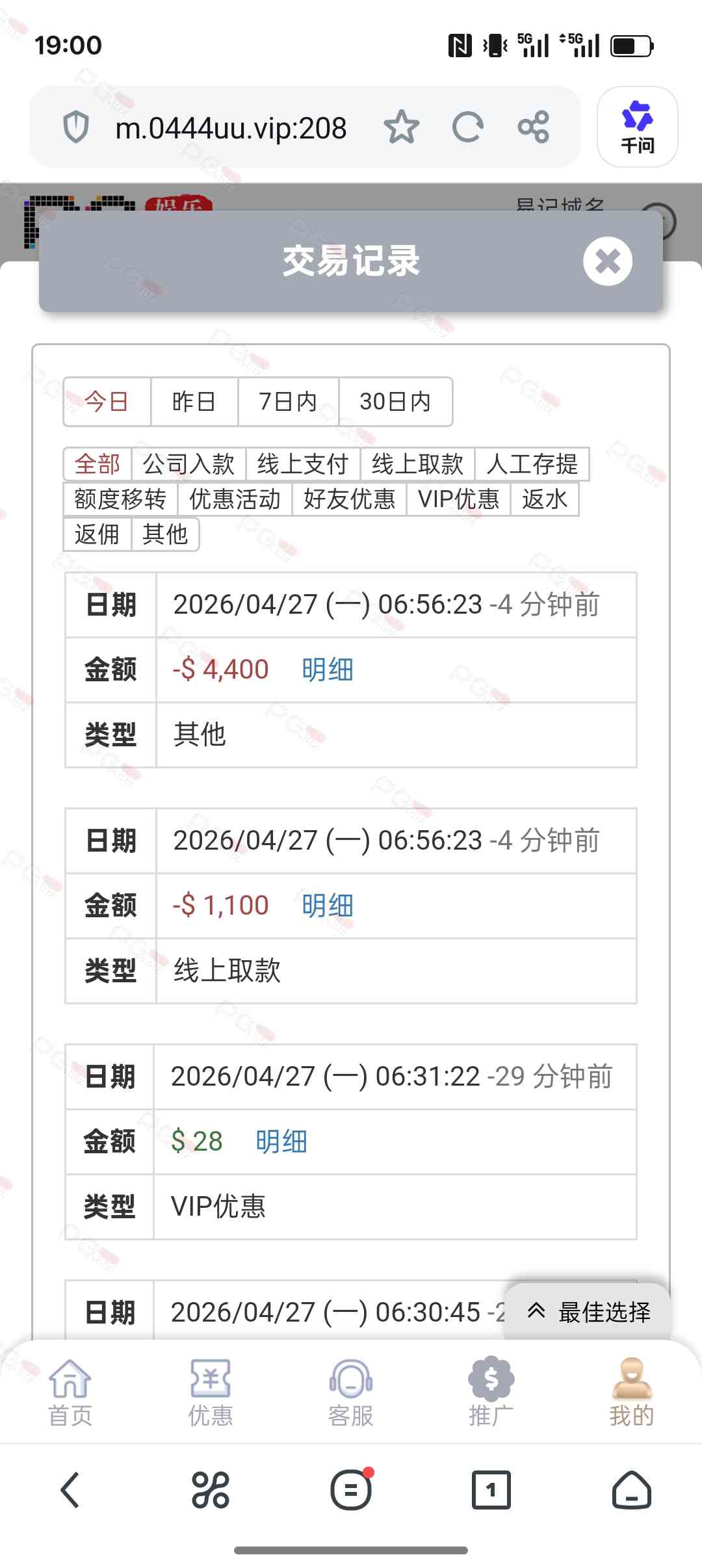Go to the 客服 tab
This screenshot has height=1568, width=702.
[351, 1392]
